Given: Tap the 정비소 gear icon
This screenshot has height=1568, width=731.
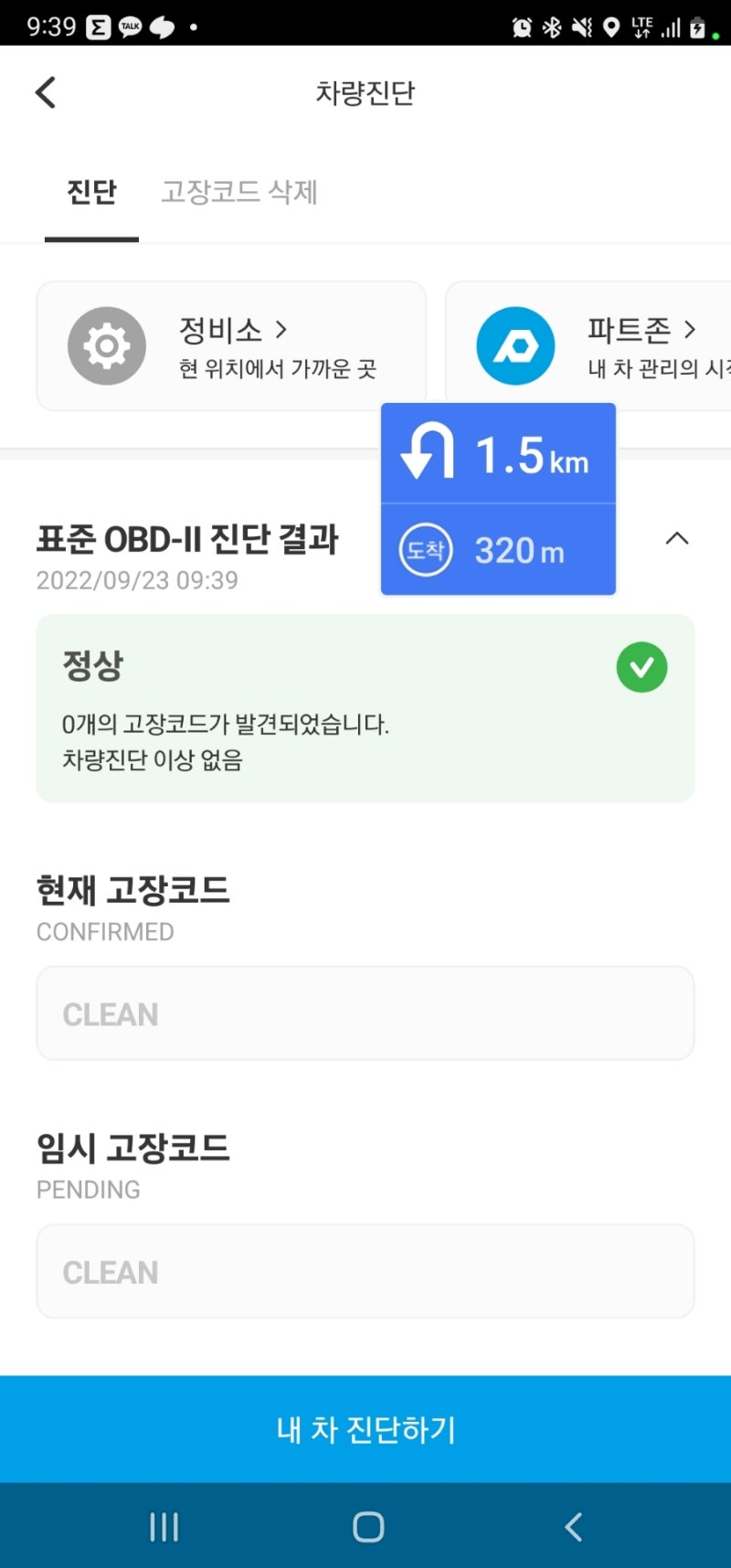Looking at the screenshot, I should tap(107, 345).
